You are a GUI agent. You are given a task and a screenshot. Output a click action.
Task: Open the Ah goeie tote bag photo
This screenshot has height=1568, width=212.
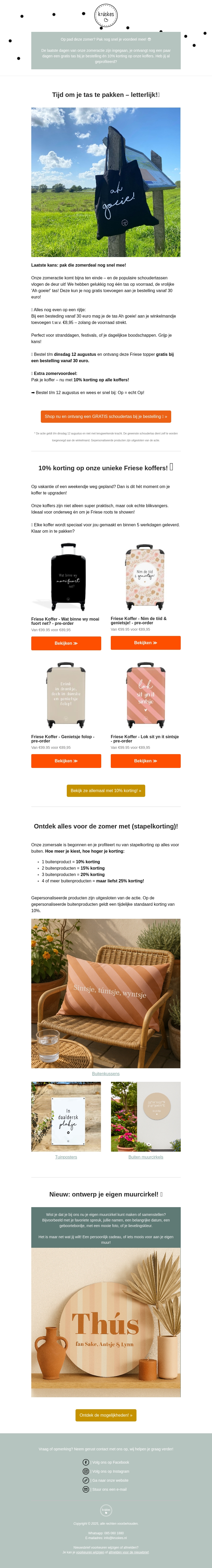point(106,182)
